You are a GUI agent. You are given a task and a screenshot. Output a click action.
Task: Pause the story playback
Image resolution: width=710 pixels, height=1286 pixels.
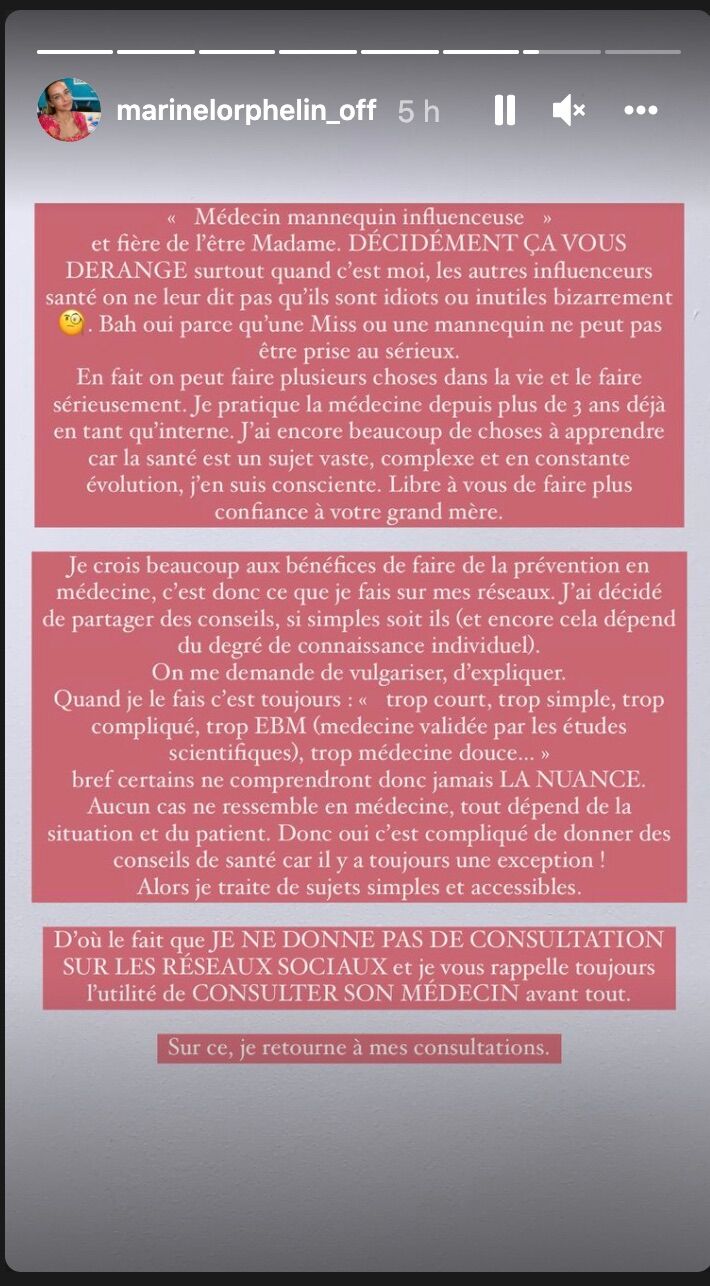click(505, 110)
